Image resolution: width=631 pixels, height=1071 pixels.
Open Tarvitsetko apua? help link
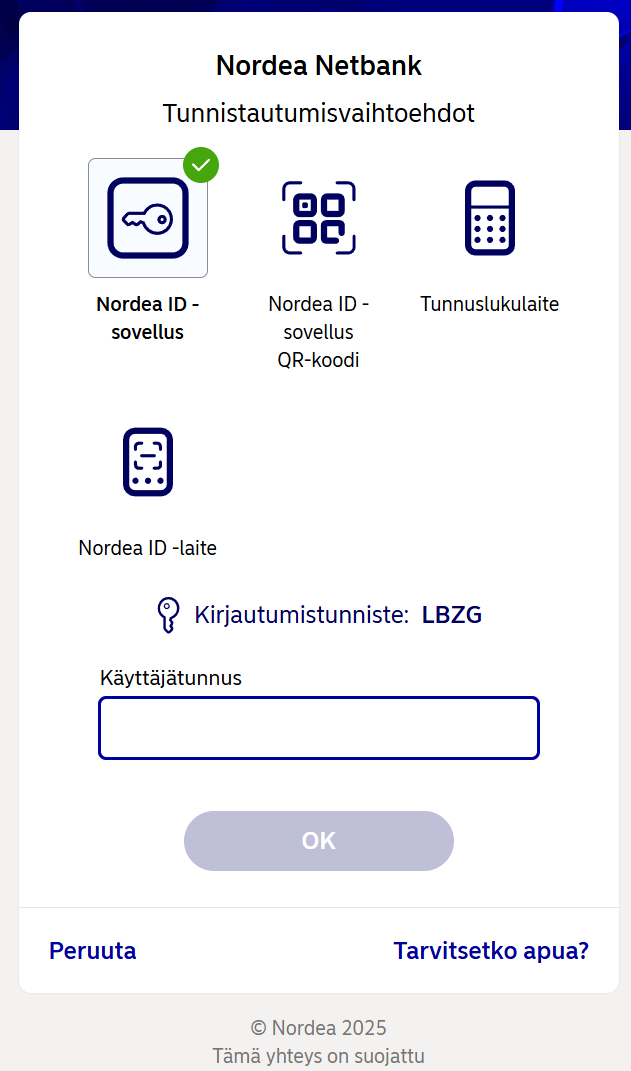click(491, 951)
